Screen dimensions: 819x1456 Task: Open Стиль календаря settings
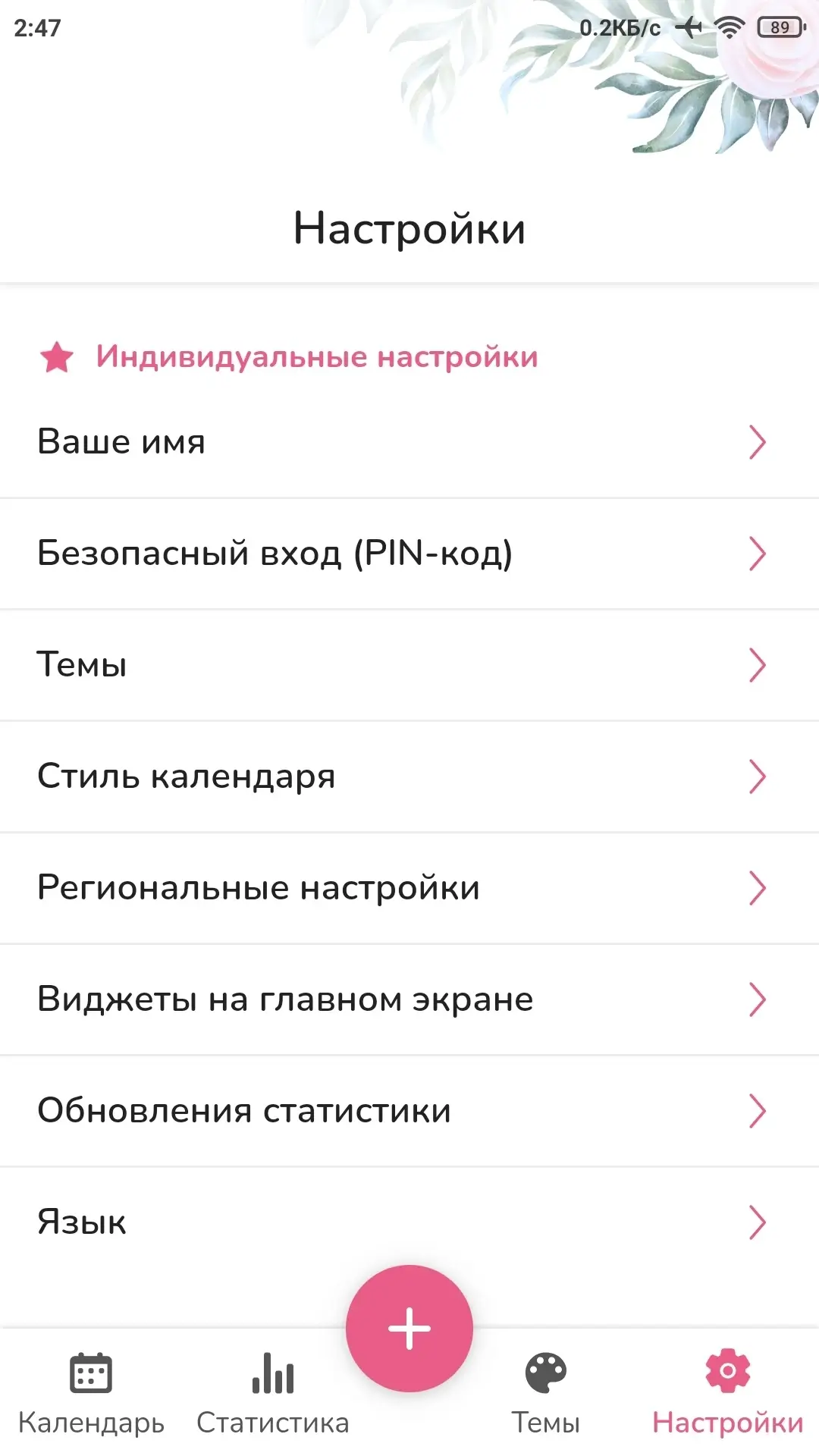[409, 777]
